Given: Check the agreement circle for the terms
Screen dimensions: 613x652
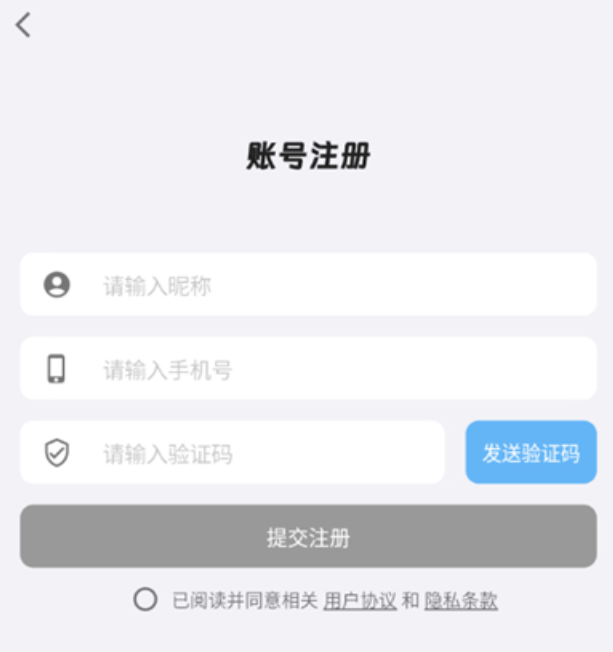Looking at the screenshot, I should pos(146,600).
